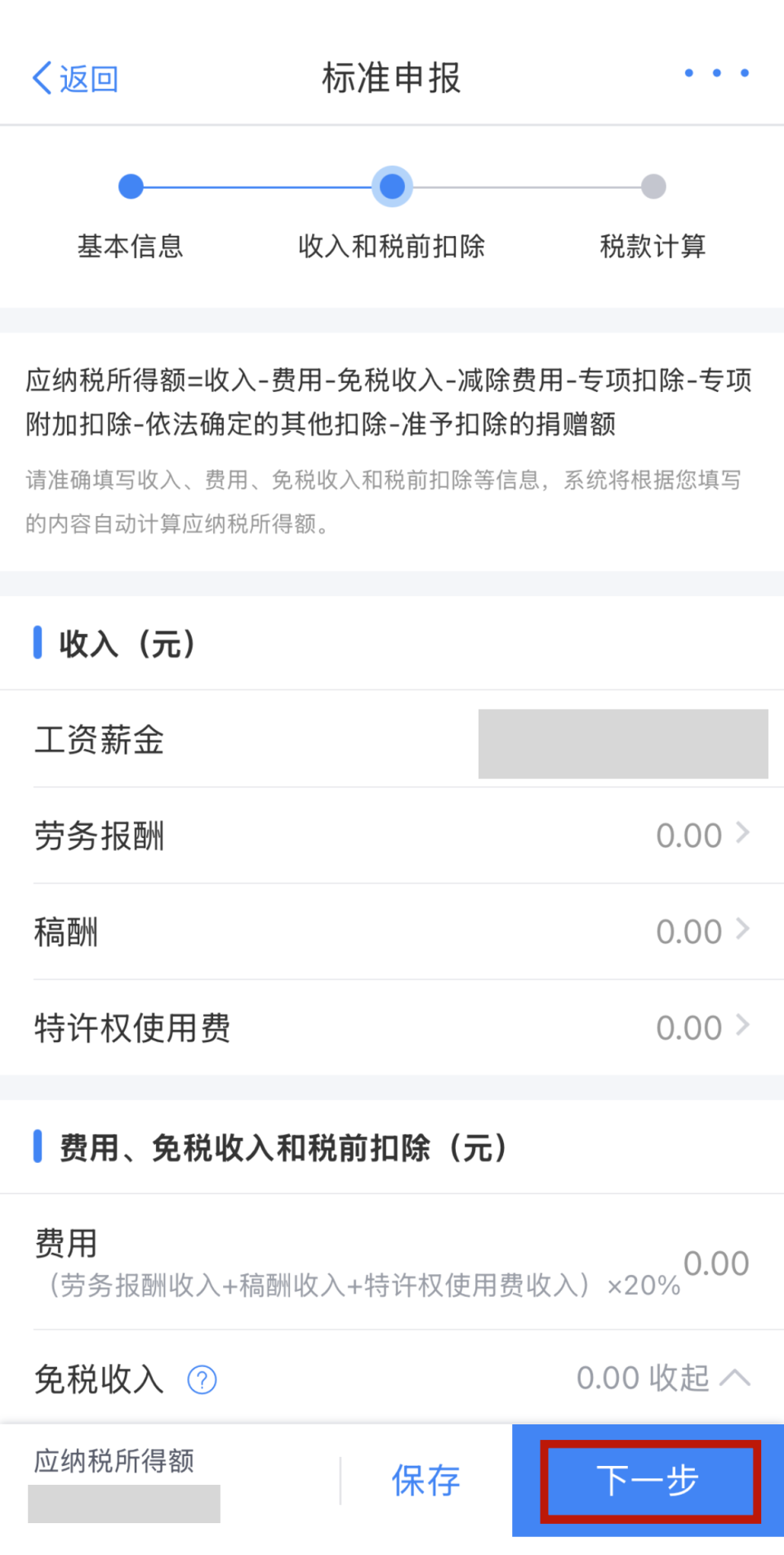Select the 基本信息 progress step dot
The height and width of the screenshot is (1555, 784).
point(131,186)
